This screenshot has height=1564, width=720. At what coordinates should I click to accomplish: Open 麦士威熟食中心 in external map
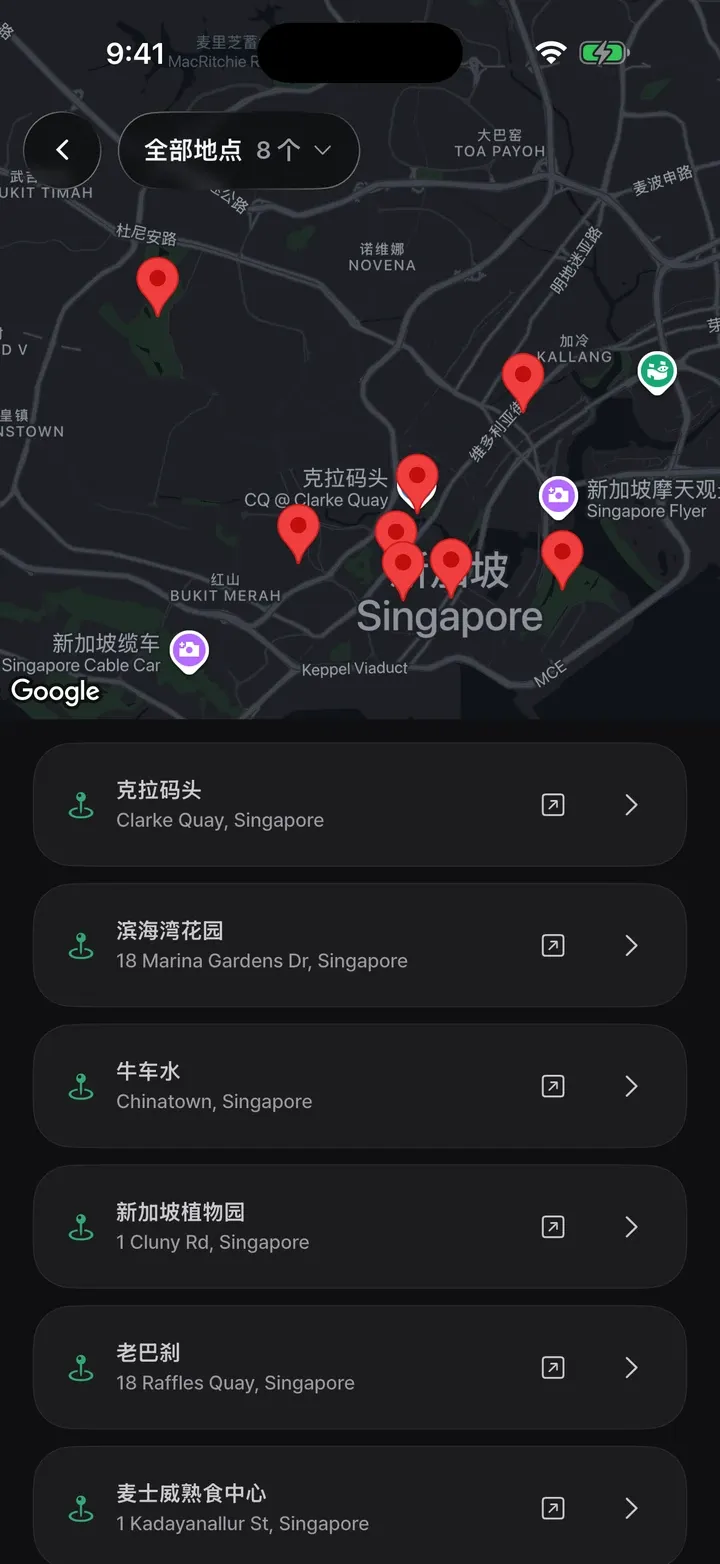click(553, 1508)
